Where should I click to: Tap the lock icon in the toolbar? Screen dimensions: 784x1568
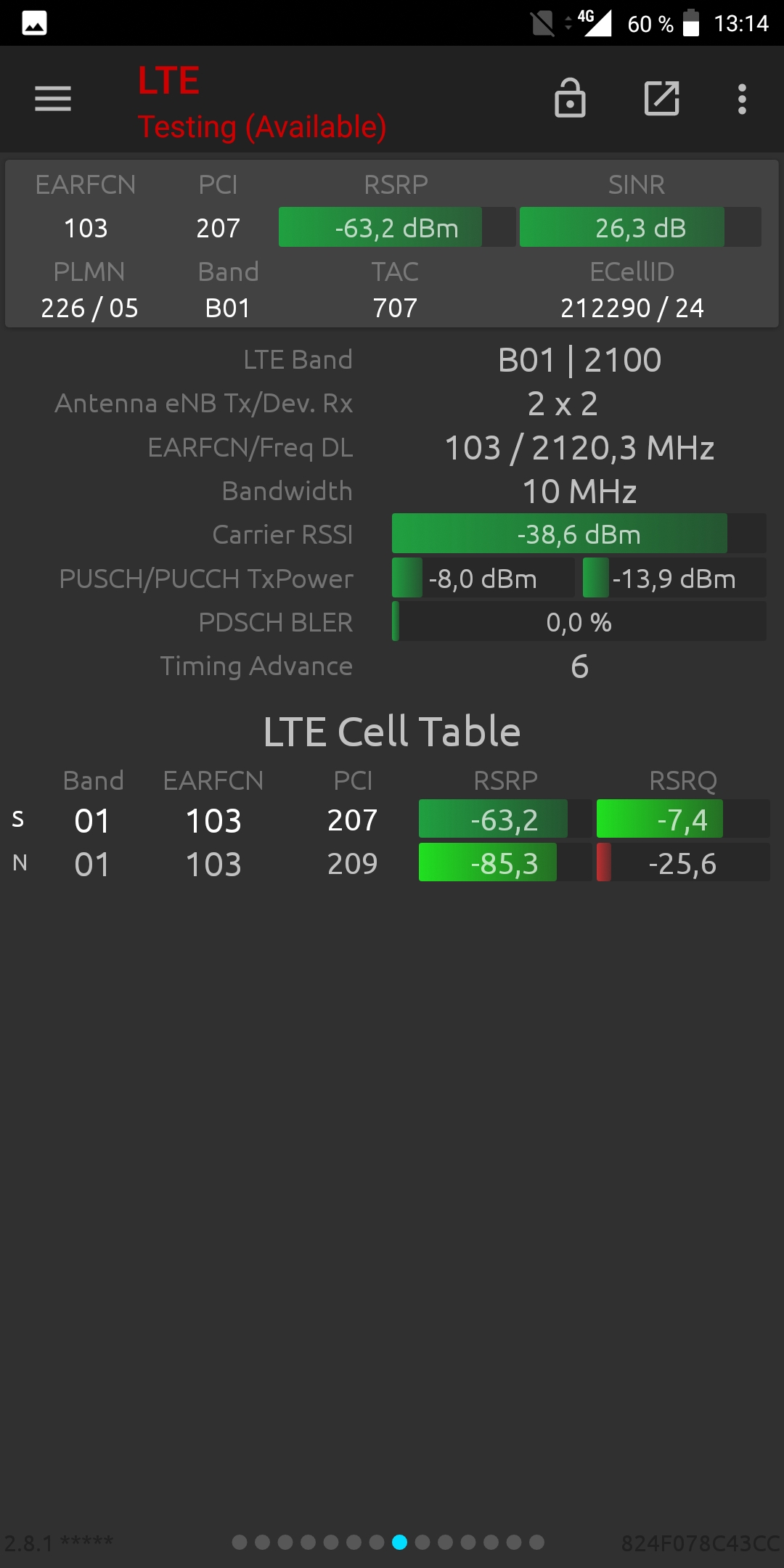coord(570,98)
